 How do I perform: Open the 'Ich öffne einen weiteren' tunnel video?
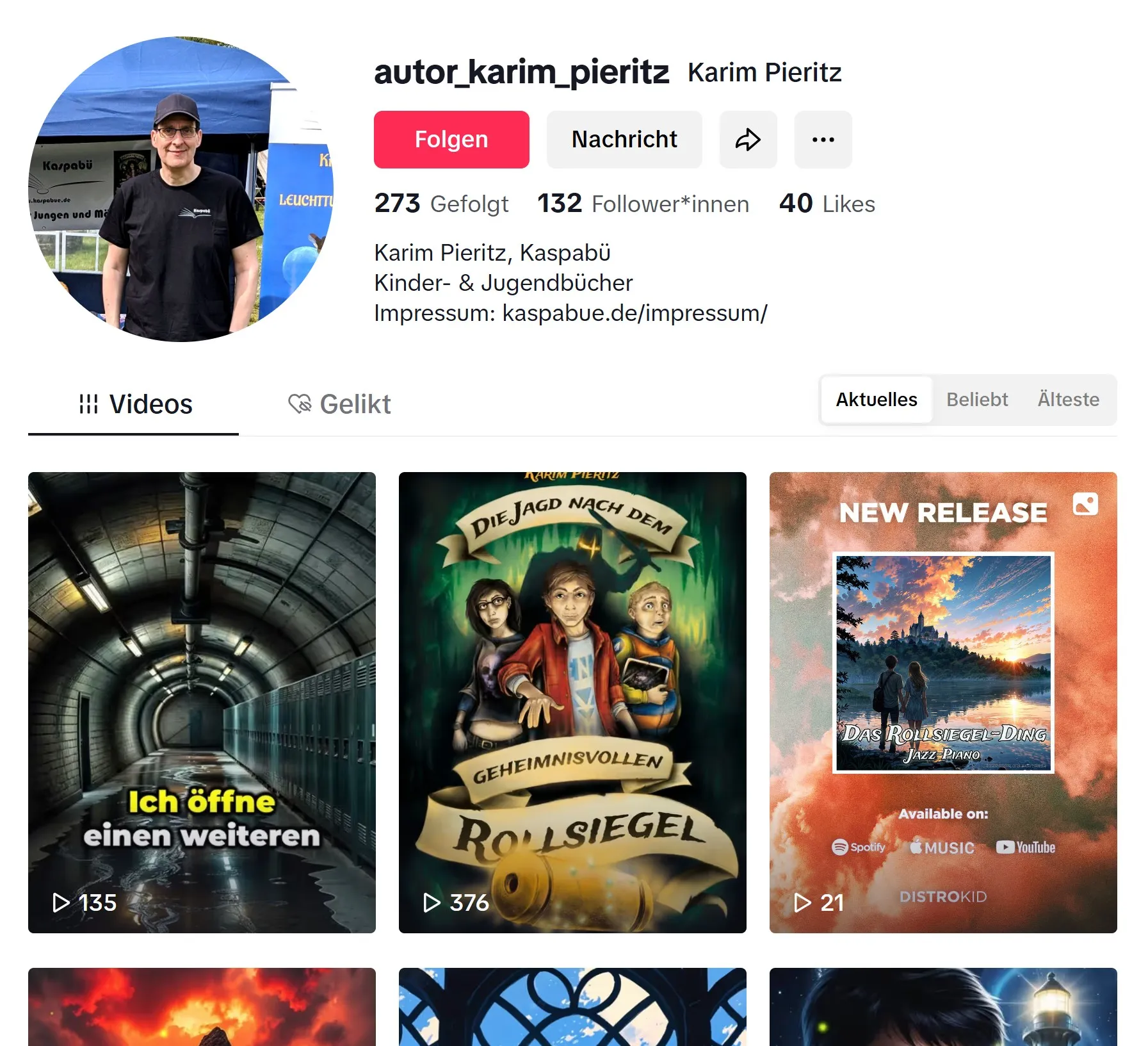(x=202, y=701)
